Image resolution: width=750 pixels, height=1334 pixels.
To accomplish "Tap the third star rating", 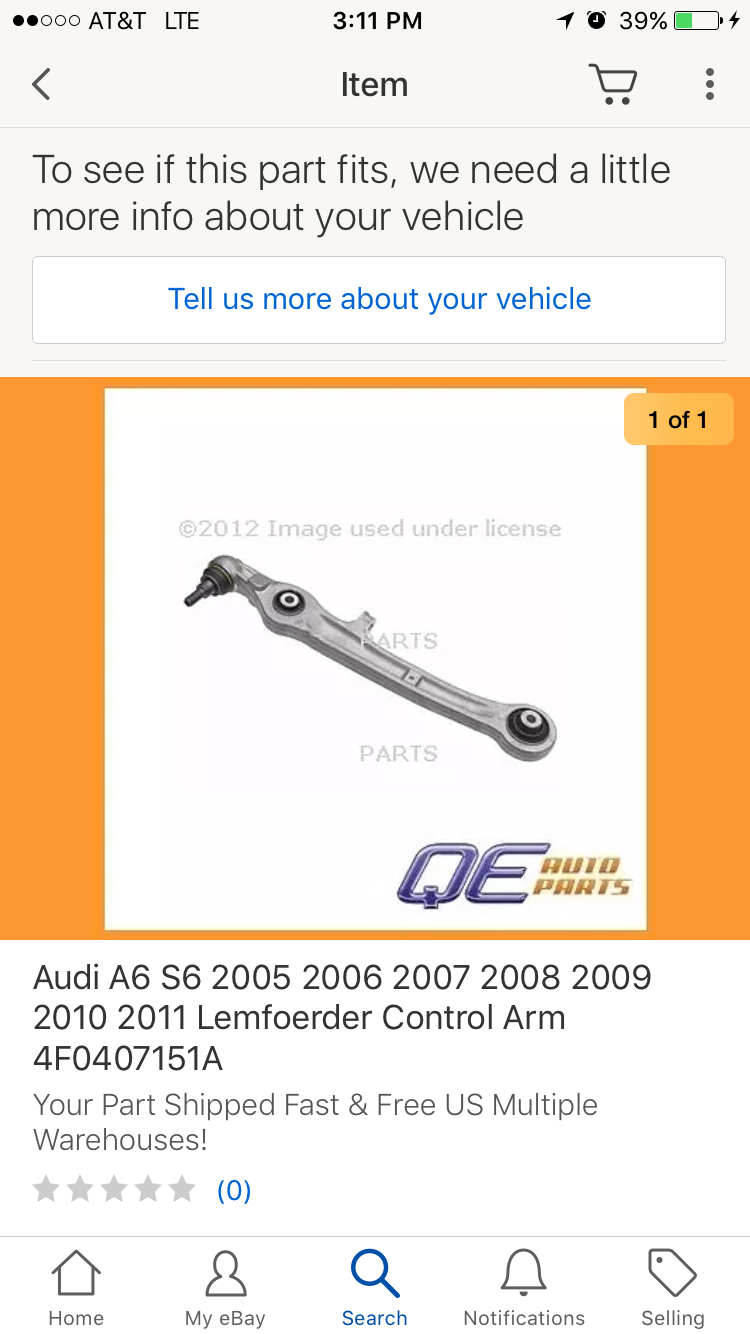I will [x=114, y=1189].
